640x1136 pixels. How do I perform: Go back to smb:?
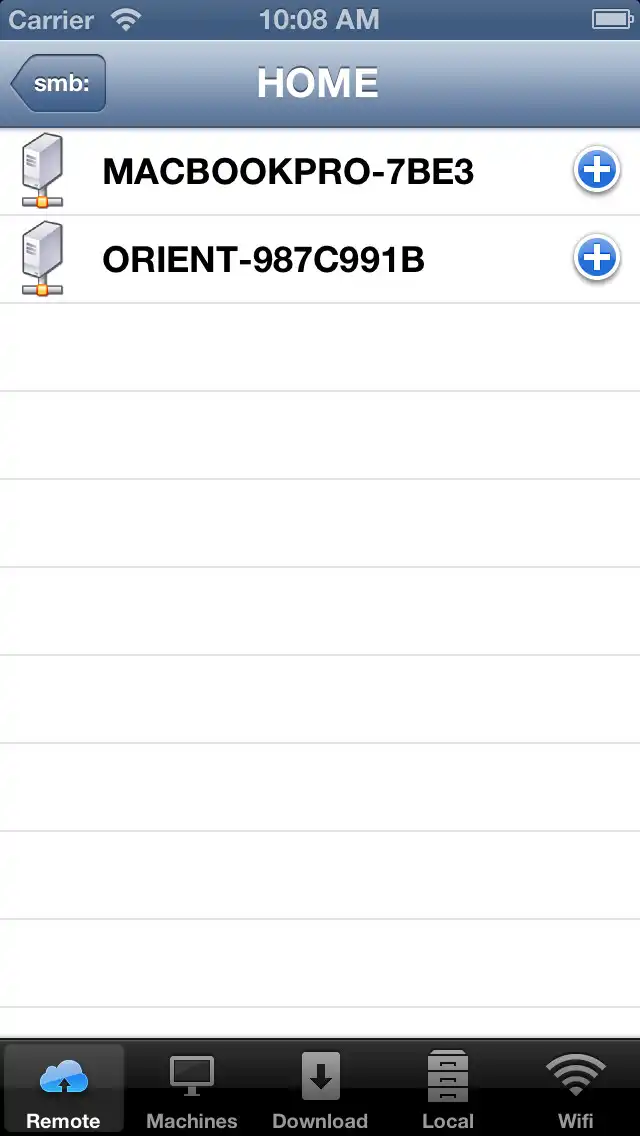pos(58,83)
